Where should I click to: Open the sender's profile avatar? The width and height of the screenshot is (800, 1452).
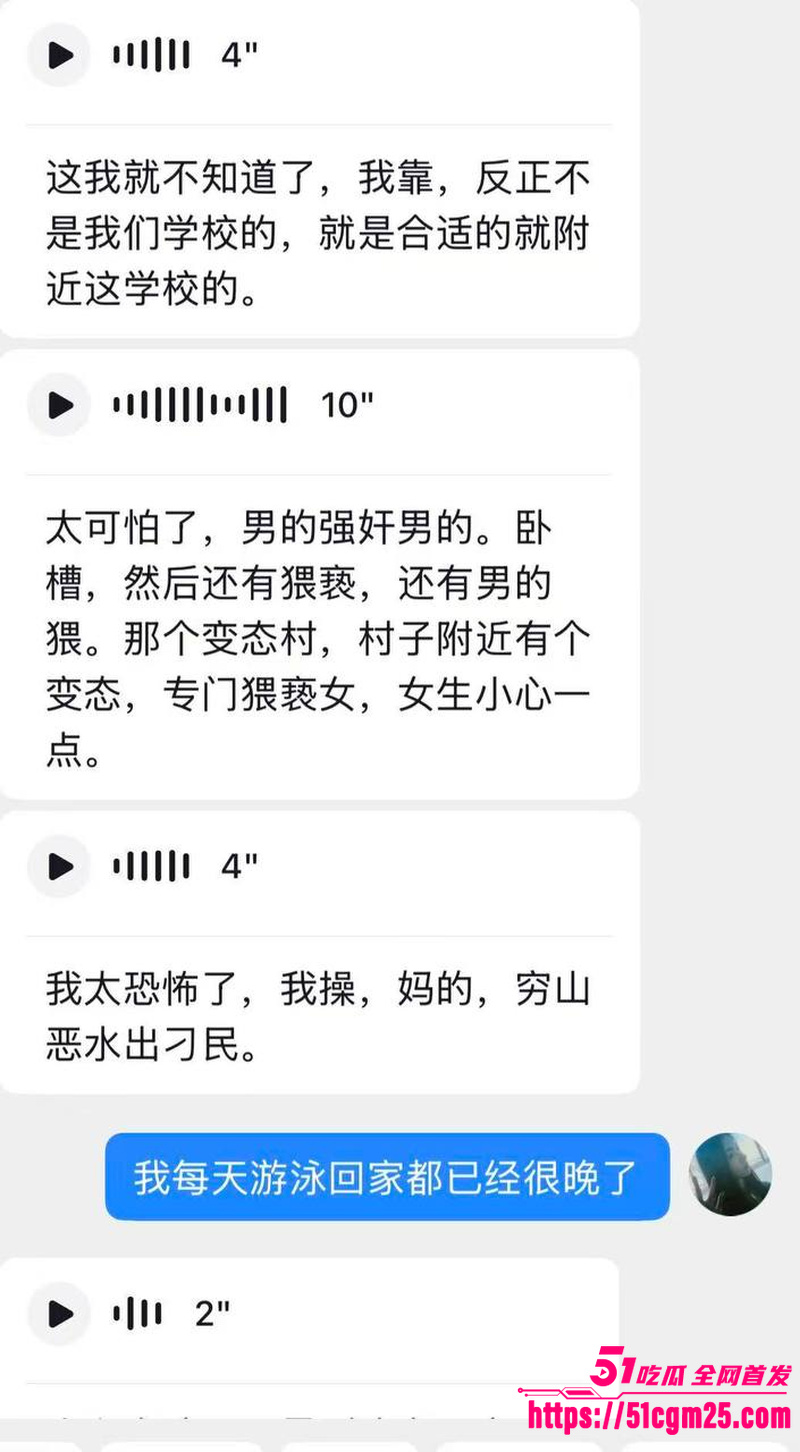[x=732, y=1175]
